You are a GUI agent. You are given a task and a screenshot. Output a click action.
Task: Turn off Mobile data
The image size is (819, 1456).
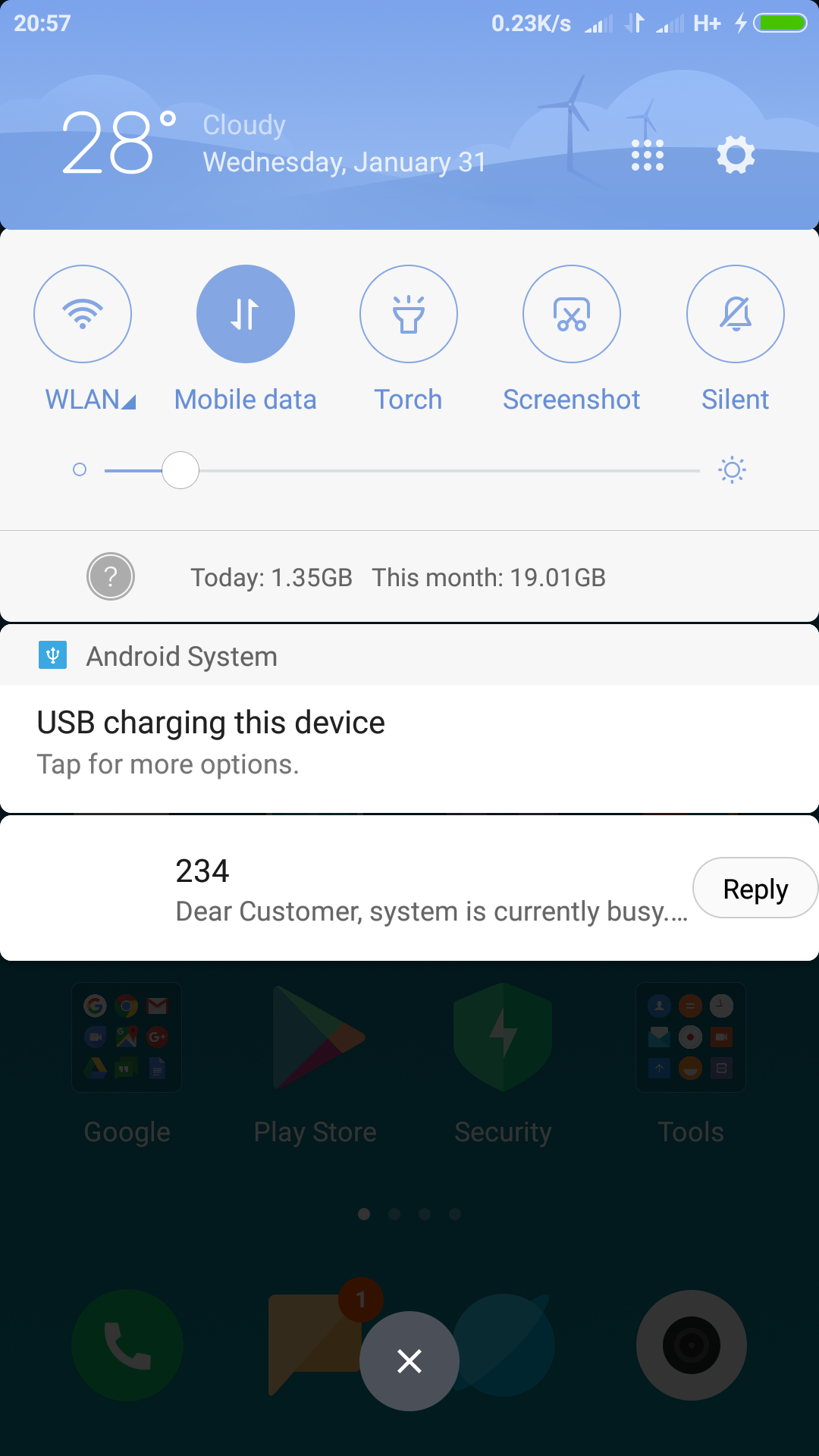(x=246, y=314)
